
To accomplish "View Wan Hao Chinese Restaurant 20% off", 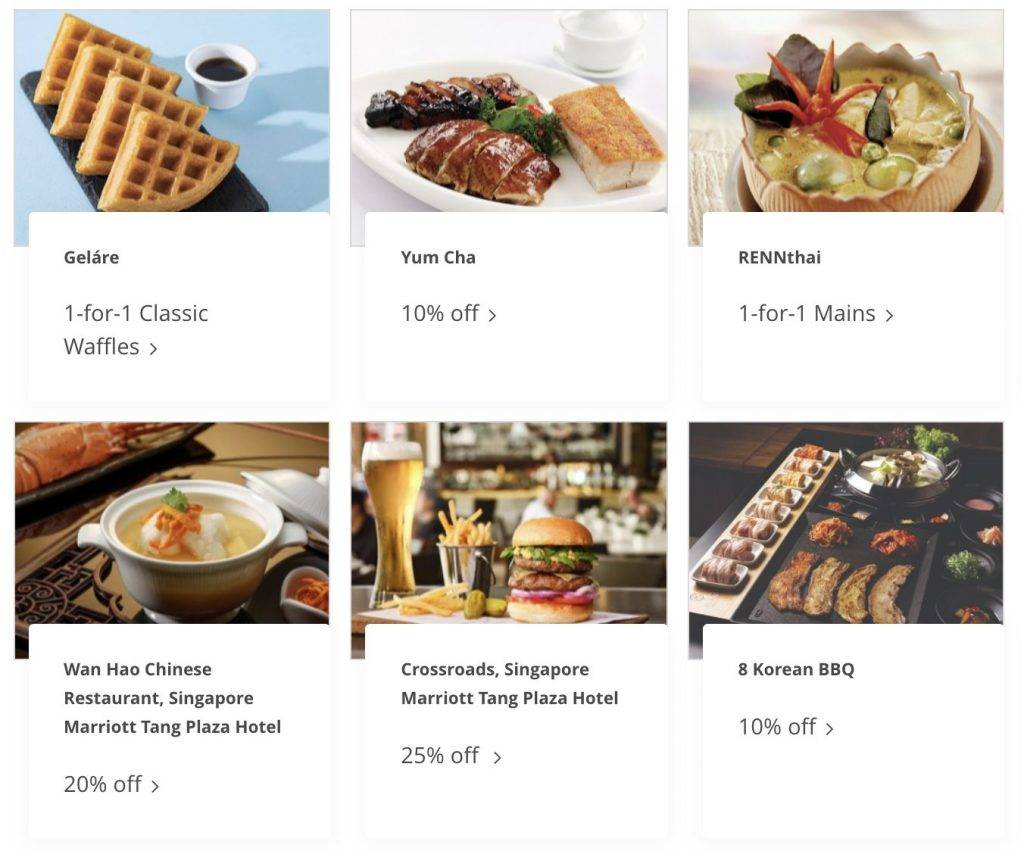I will [x=111, y=785].
